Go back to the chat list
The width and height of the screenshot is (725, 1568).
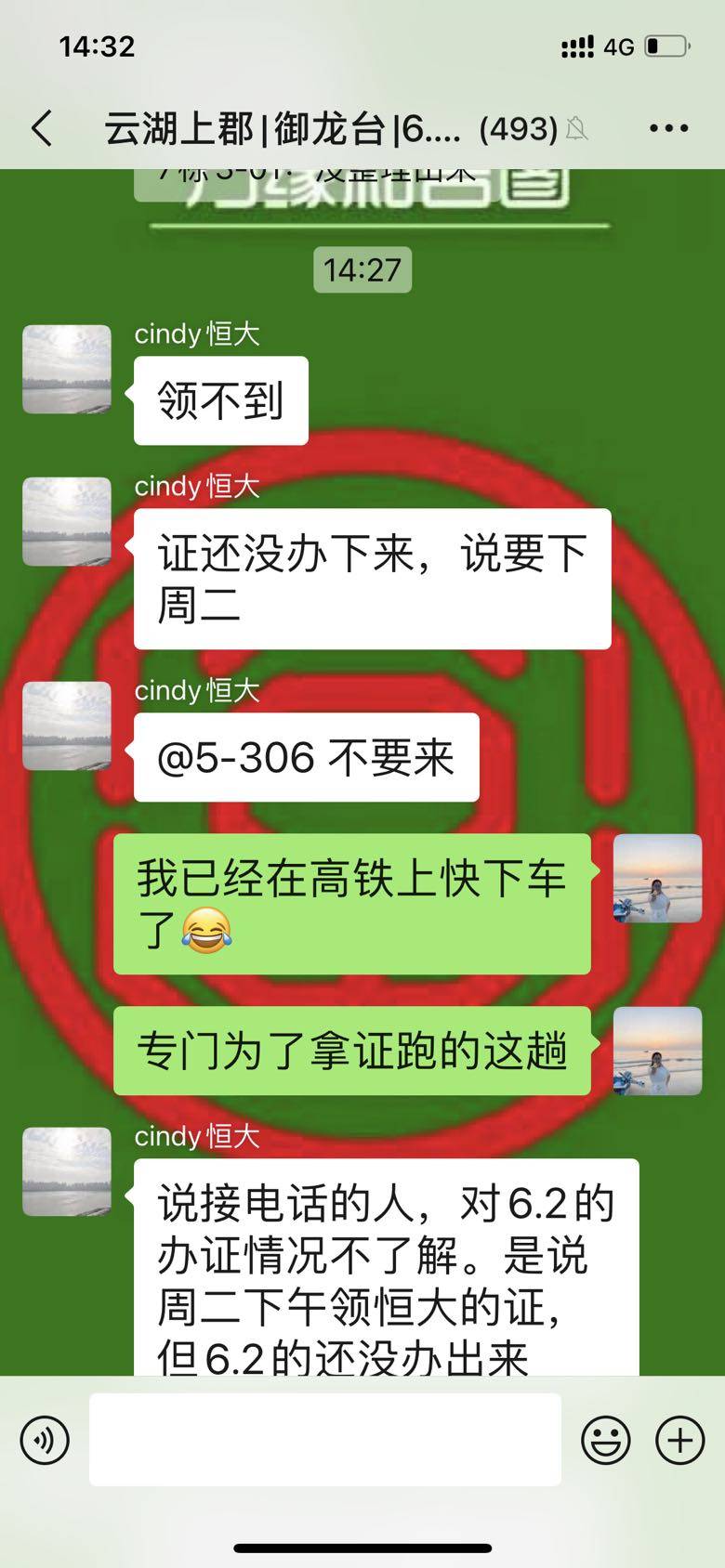click(42, 128)
